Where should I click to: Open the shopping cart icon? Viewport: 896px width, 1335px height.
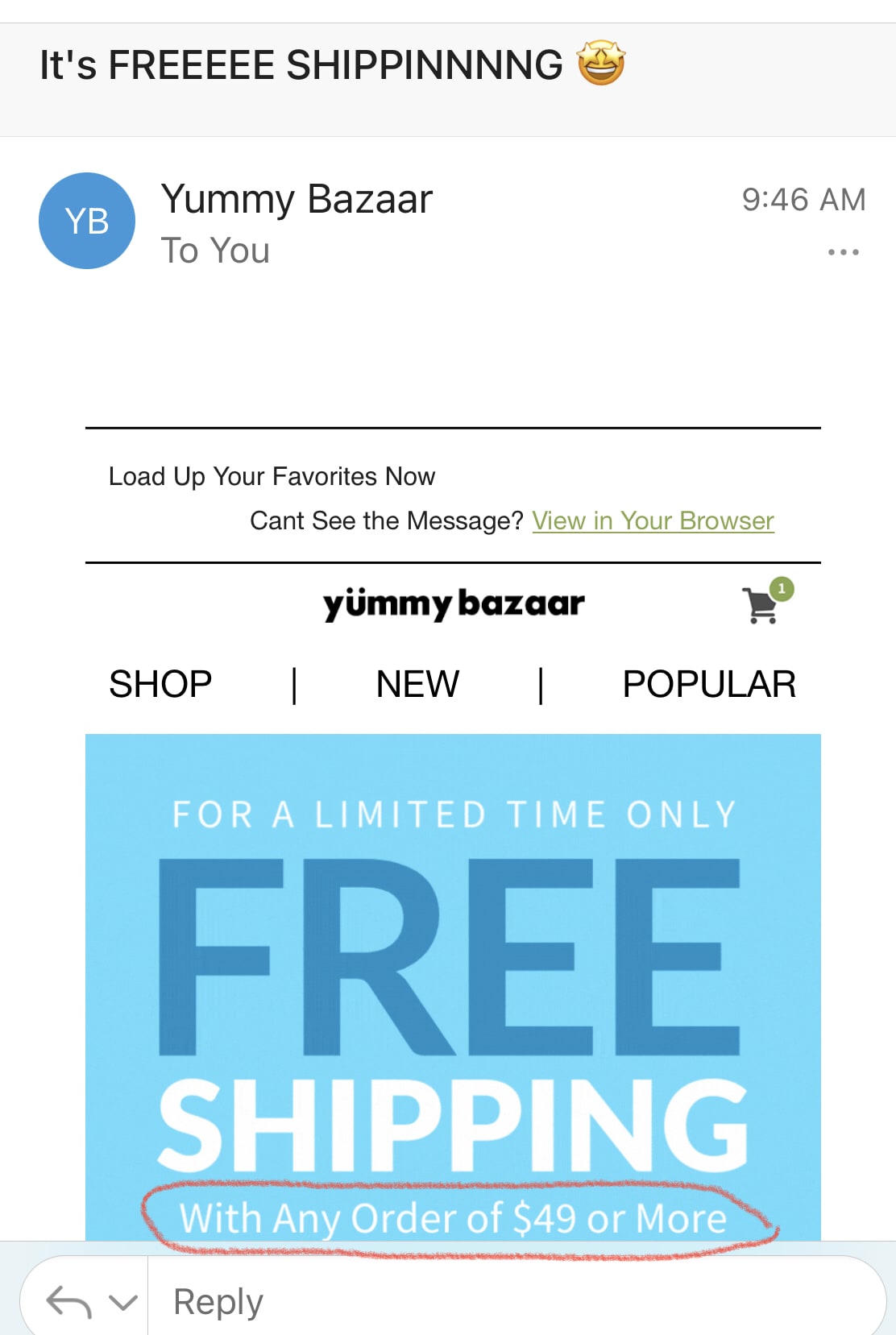pyautogui.click(x=763, y=603)
